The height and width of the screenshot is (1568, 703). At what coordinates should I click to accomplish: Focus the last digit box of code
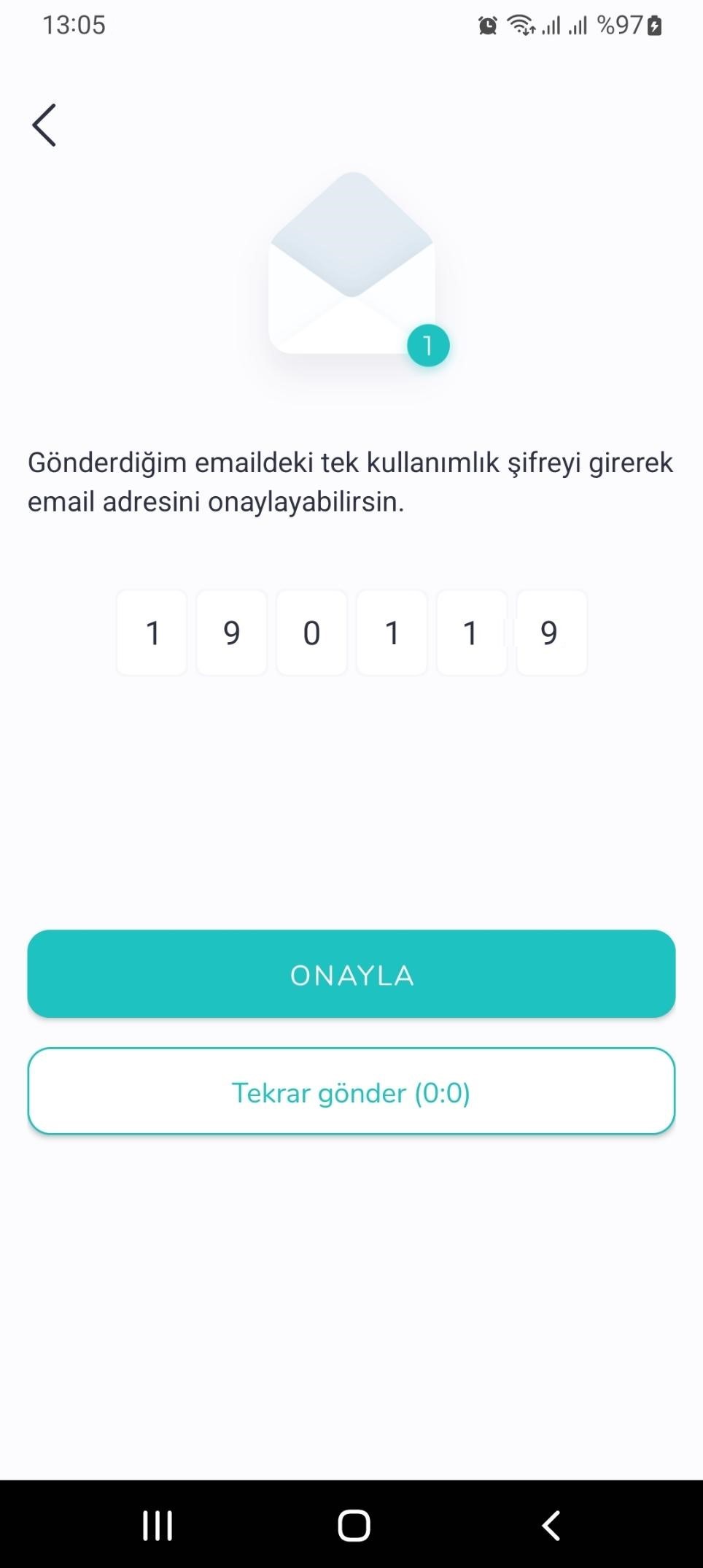[x=551, y=633]
